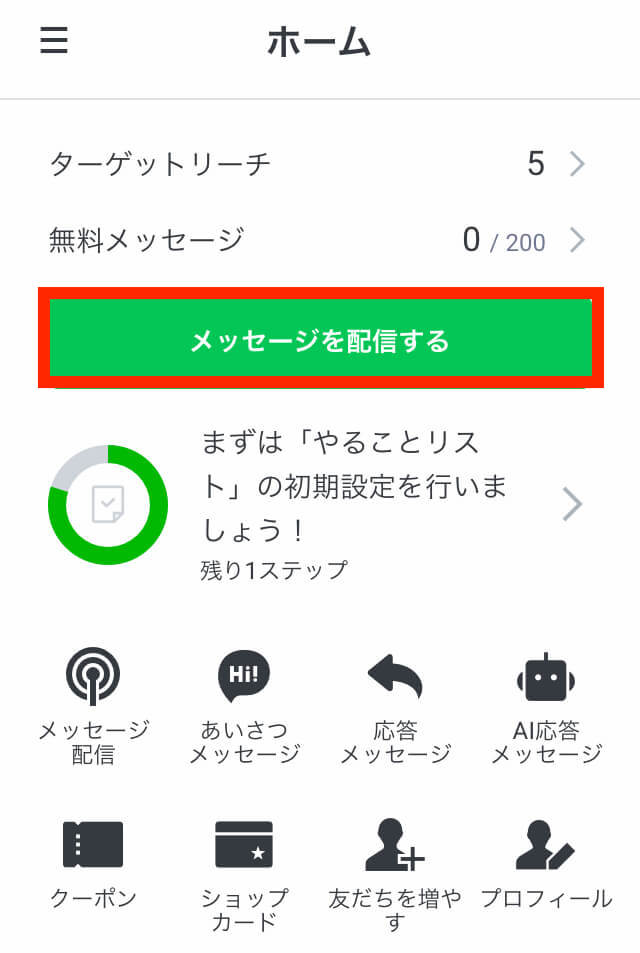Screen dimensions: 640x953
Task: Open the hamburger drawer menu
Action: [x=54, y=41]
